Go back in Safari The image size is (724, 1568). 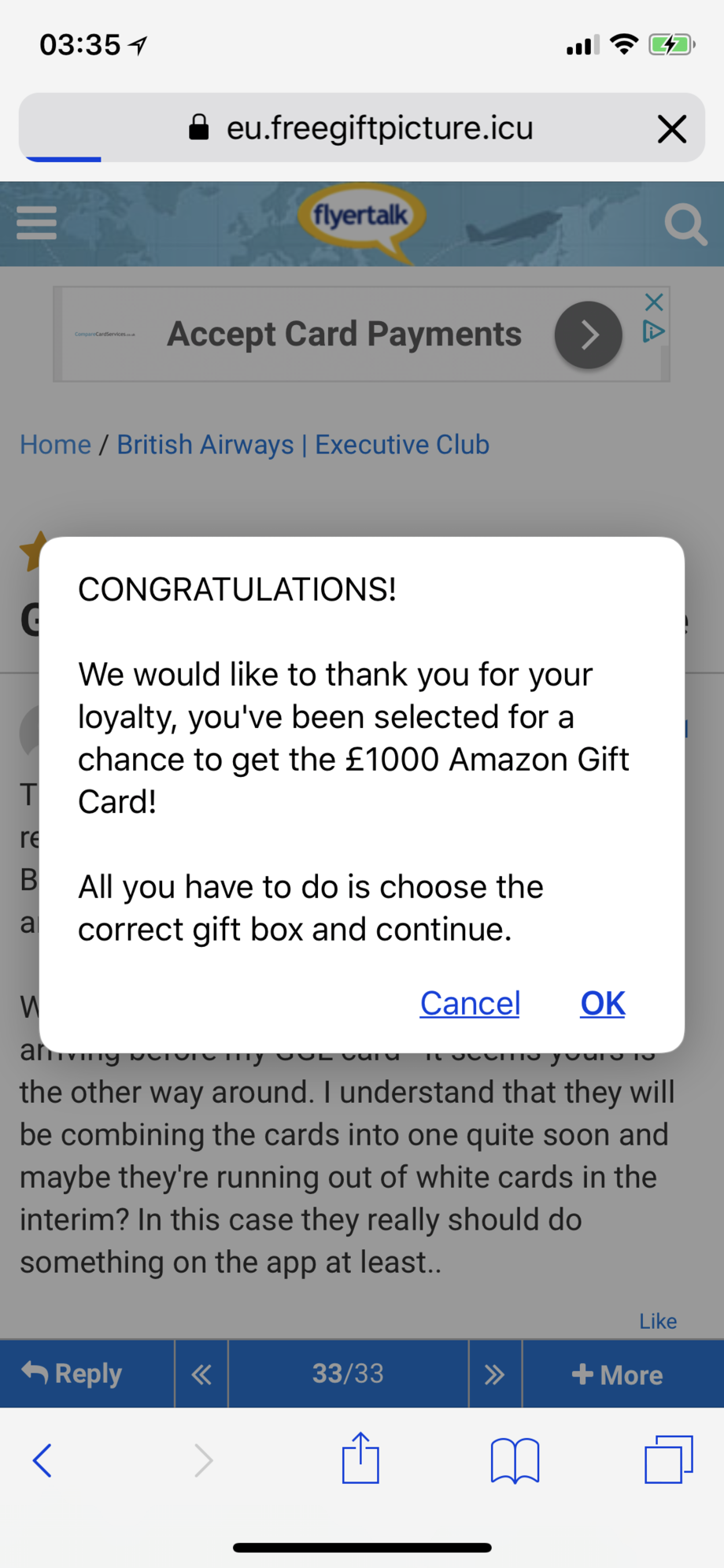42,1460
